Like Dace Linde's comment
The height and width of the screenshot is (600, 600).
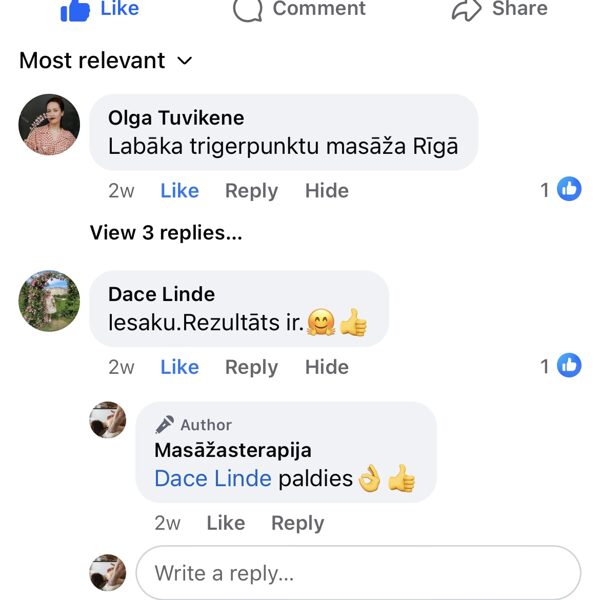179,367
